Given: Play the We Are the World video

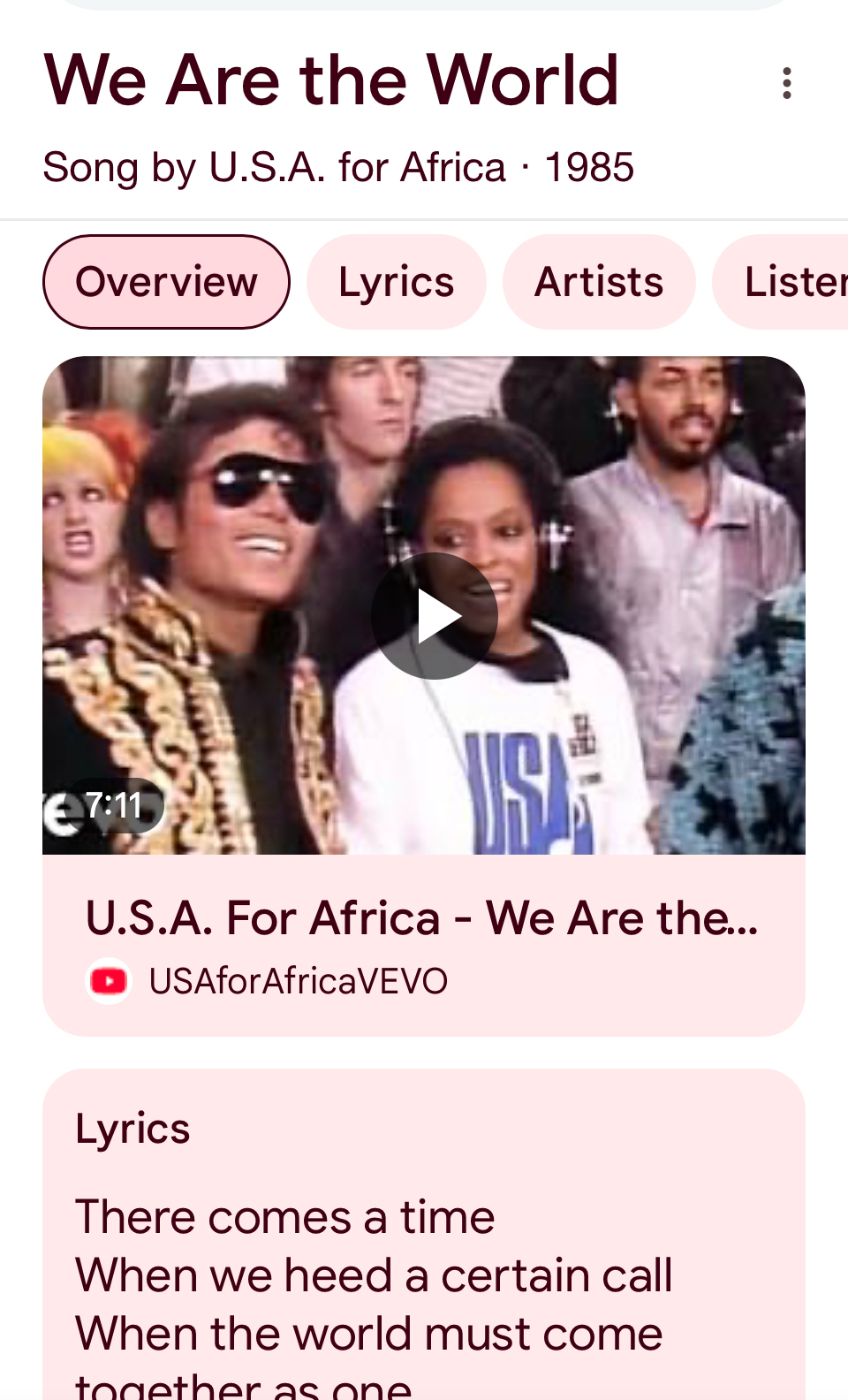Looking at the screenshot, I should pos(434,616).
